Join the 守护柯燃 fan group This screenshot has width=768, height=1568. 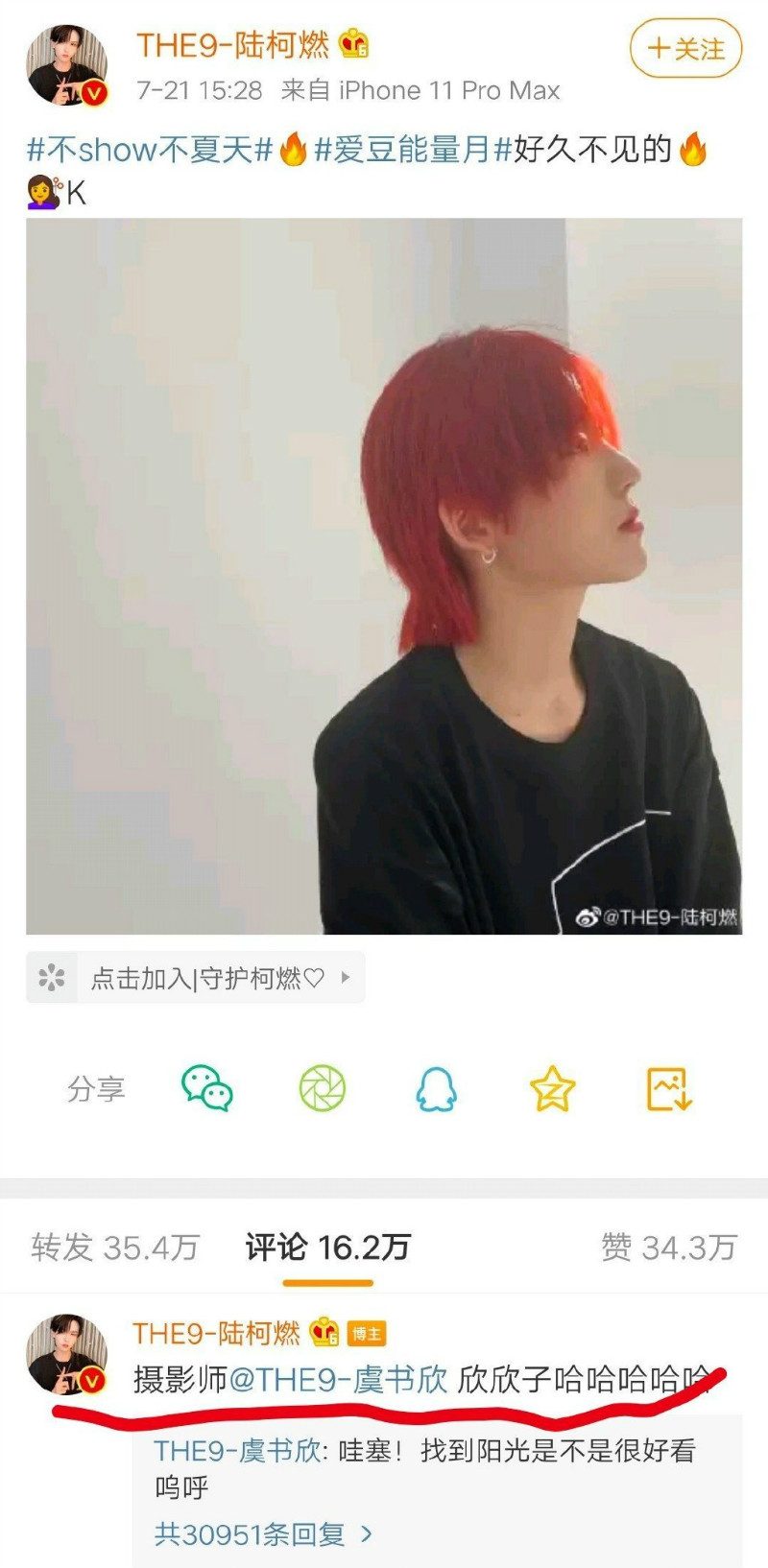point(196,978)
